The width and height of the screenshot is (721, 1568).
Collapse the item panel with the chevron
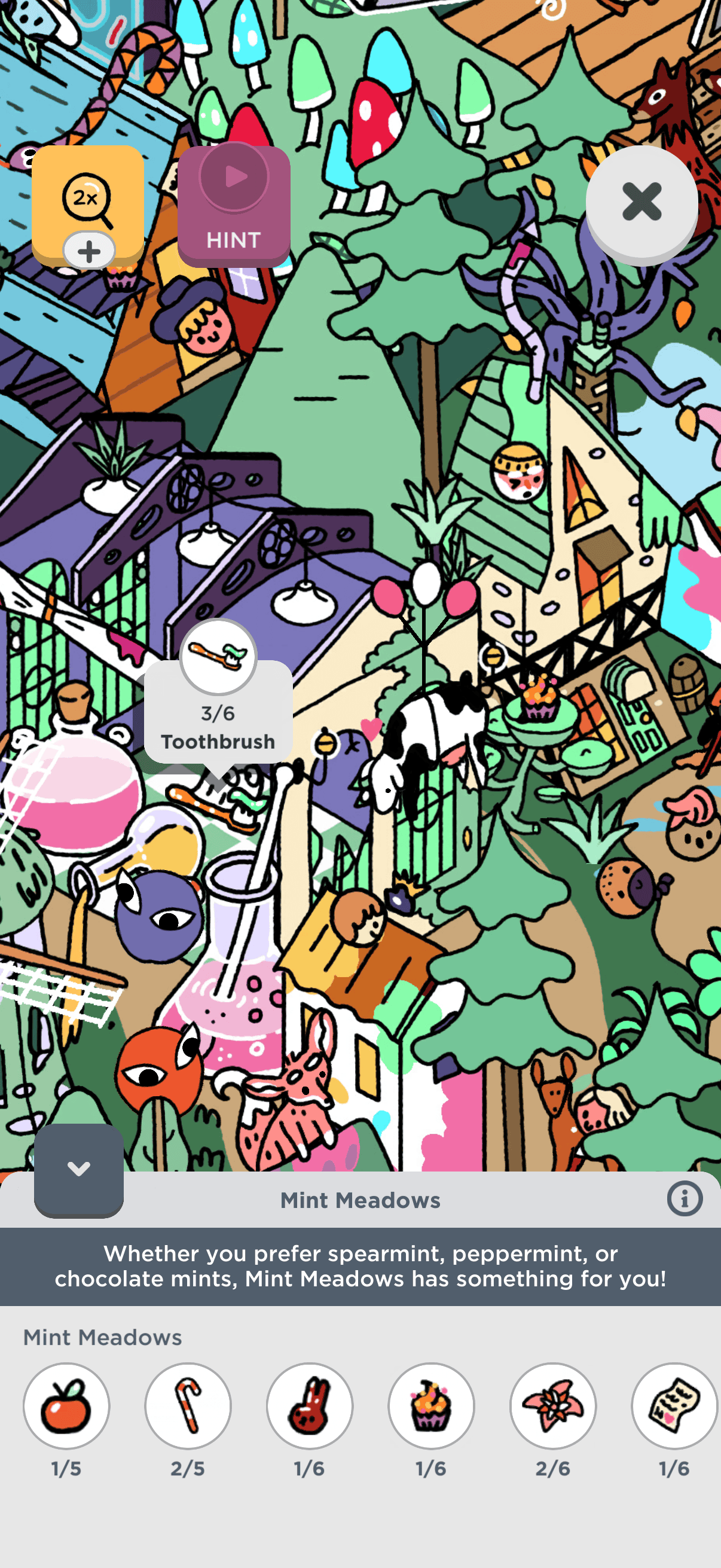[78, 1169]
